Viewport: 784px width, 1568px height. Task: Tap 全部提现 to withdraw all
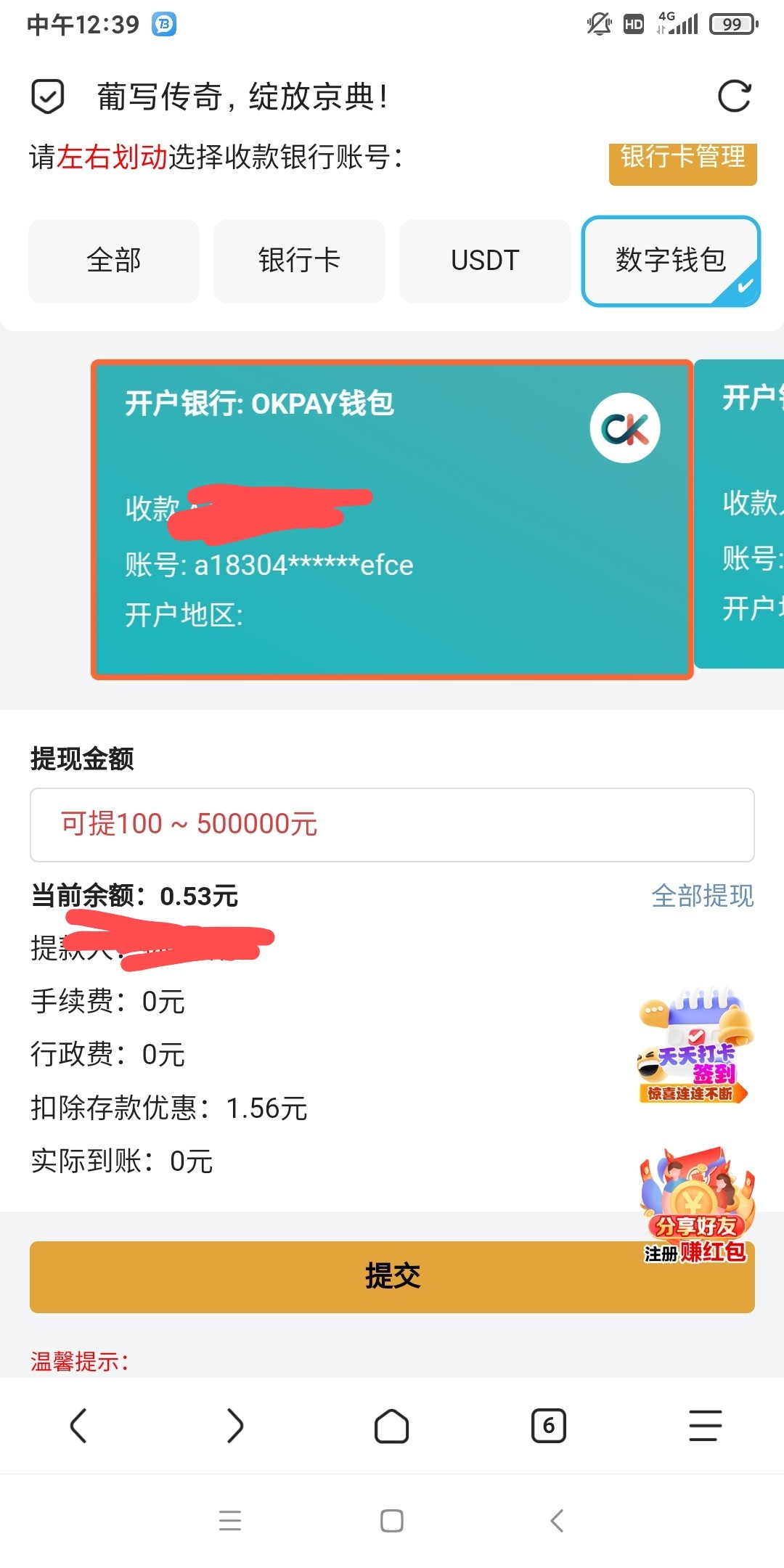(703, 897)
